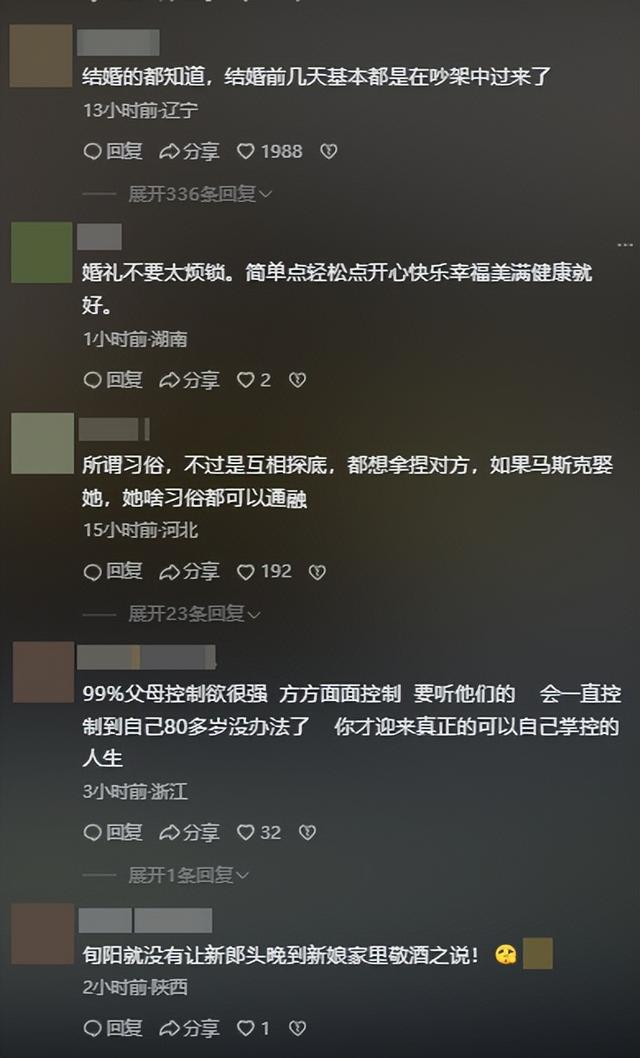Reply to the 浙江 comment about 父母控制欲

[x=113, y=832]
